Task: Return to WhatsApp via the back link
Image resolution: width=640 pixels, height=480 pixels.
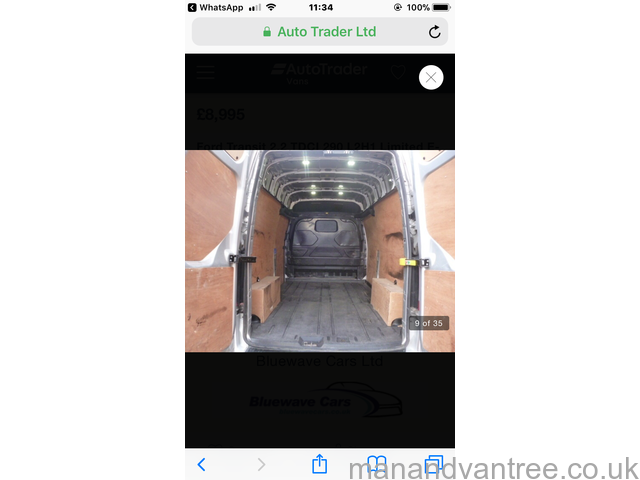Action: click(215, 7)
